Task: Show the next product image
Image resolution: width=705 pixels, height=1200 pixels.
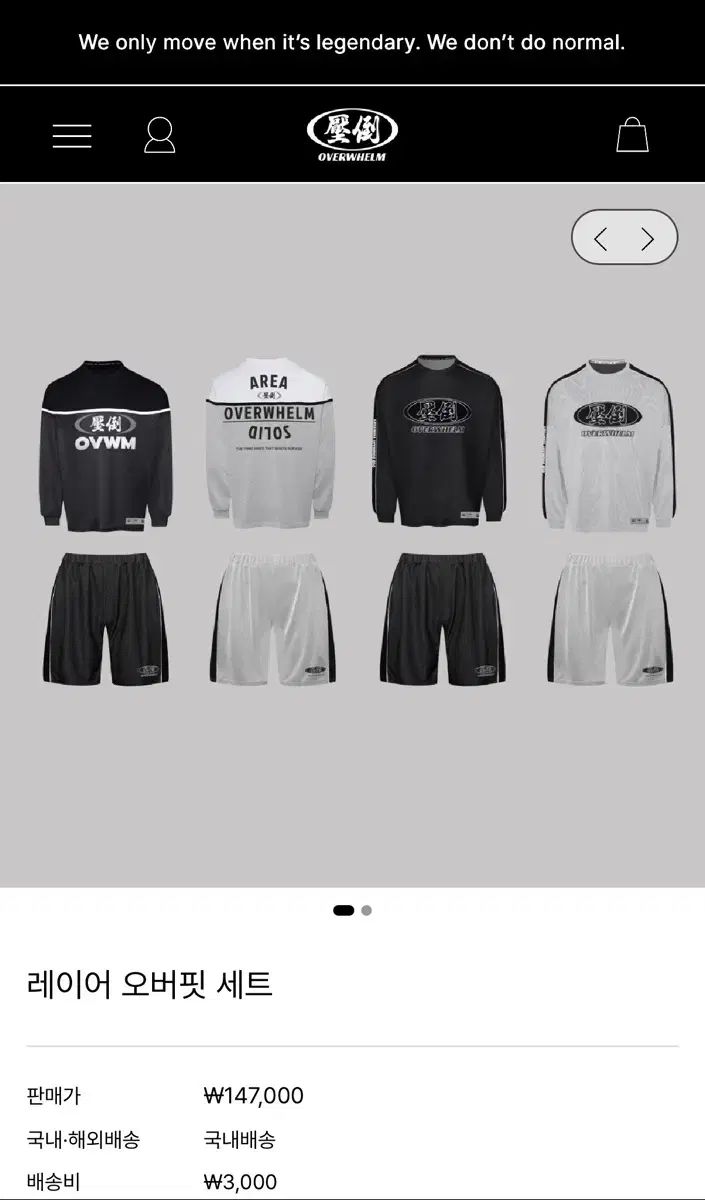Action: [x=648, y=239]
